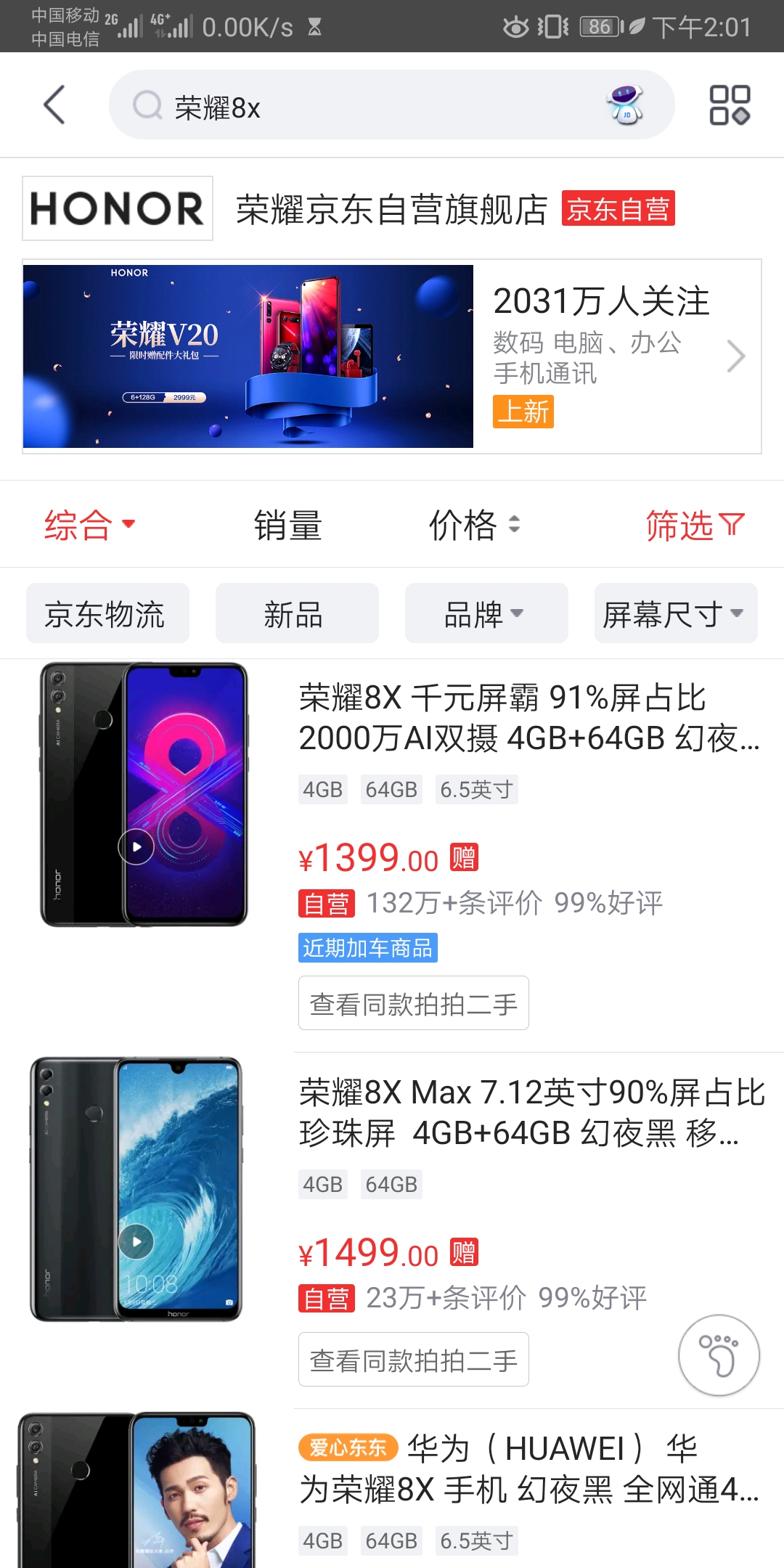Expand the 屏幕尺寸 dropdown

pos(675,614)
